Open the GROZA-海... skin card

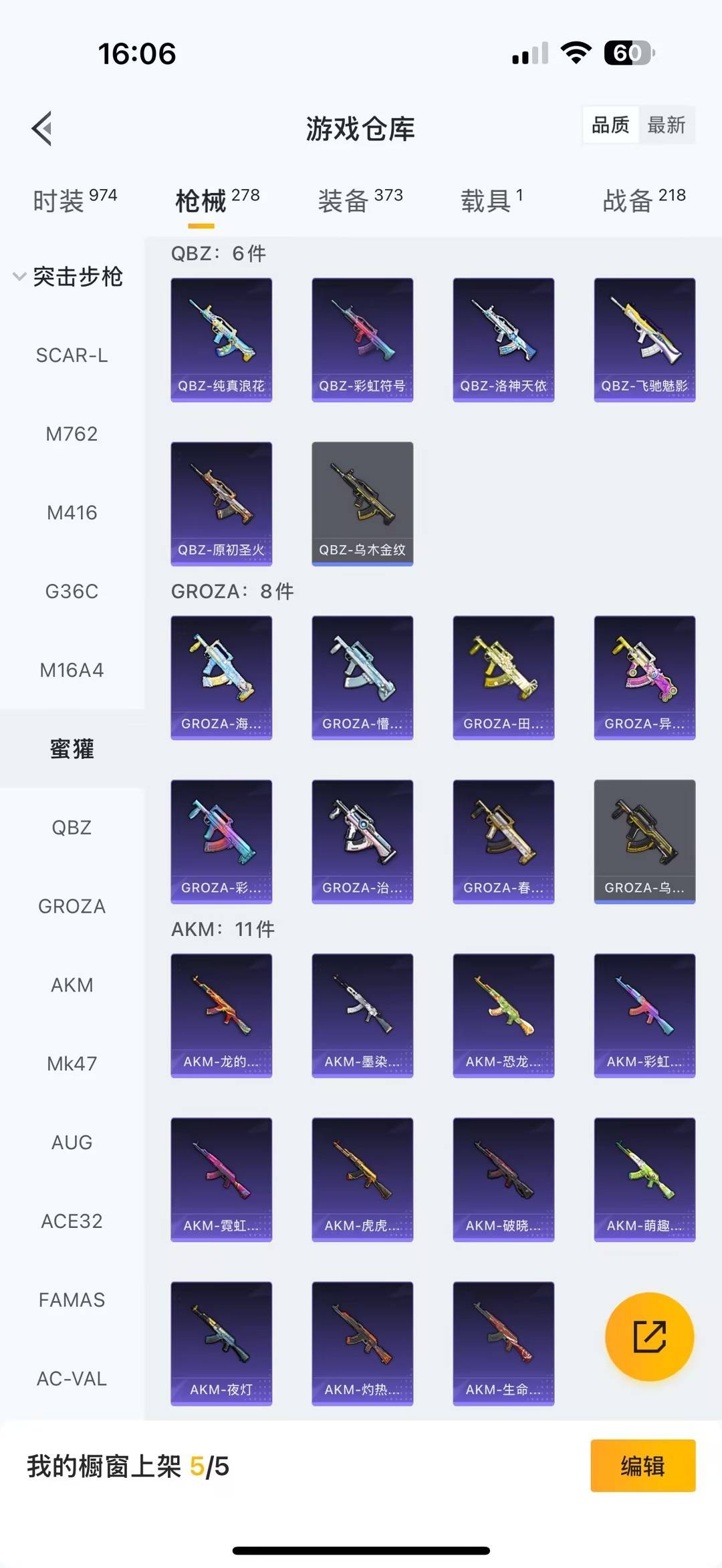[x=221, y=677]
